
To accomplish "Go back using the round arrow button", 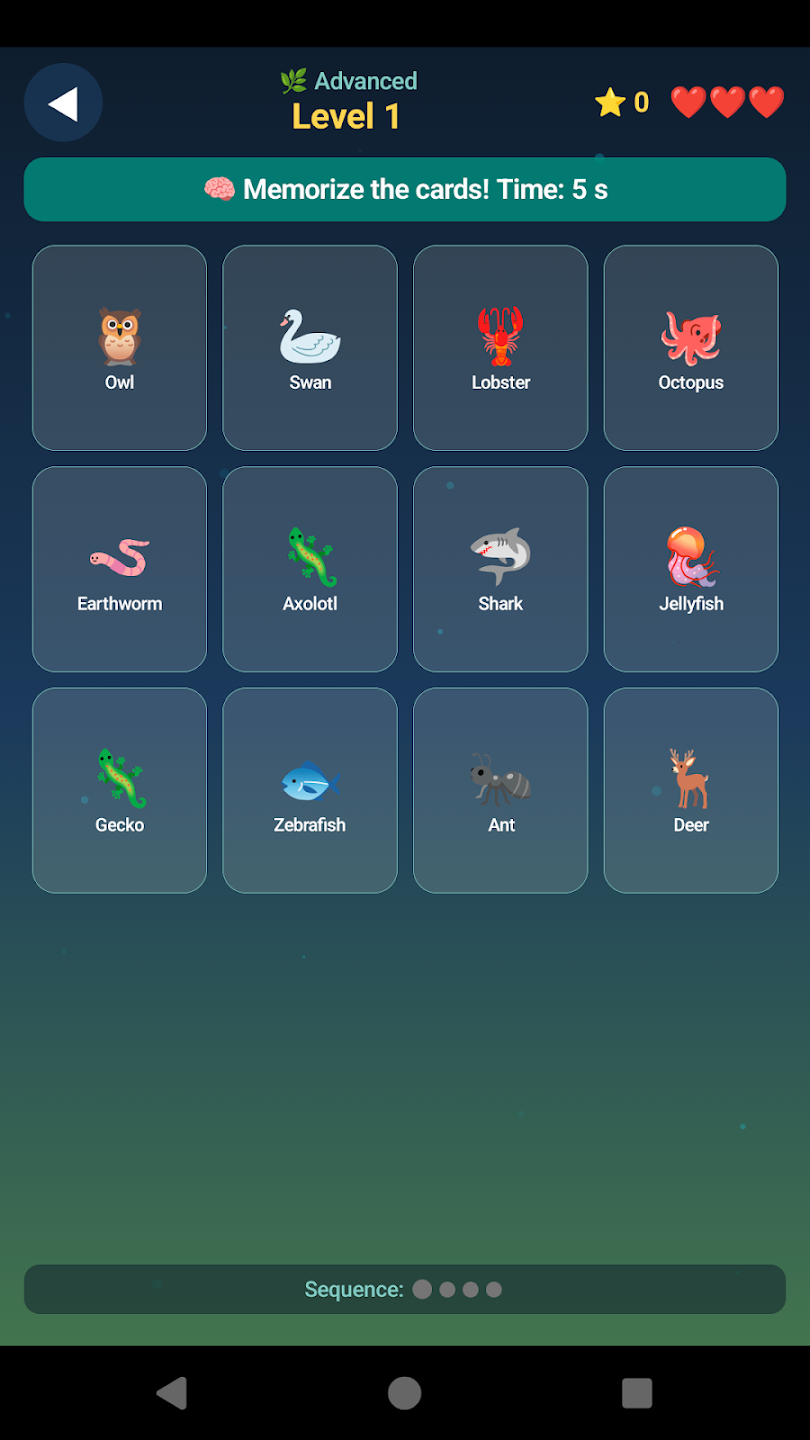I will coord(63,103).
